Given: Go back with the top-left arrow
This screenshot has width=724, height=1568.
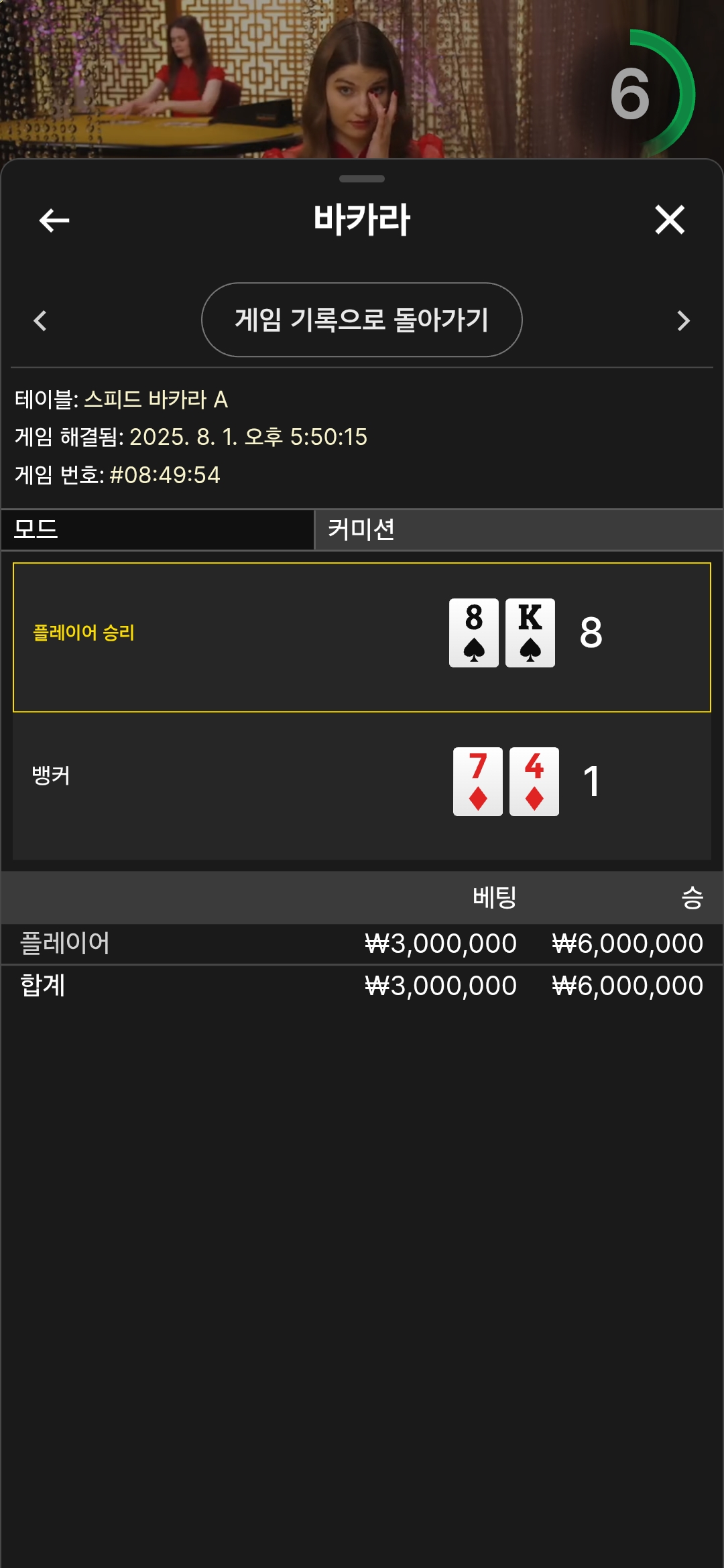Looking at the screenshot, I should coord(54,220).
